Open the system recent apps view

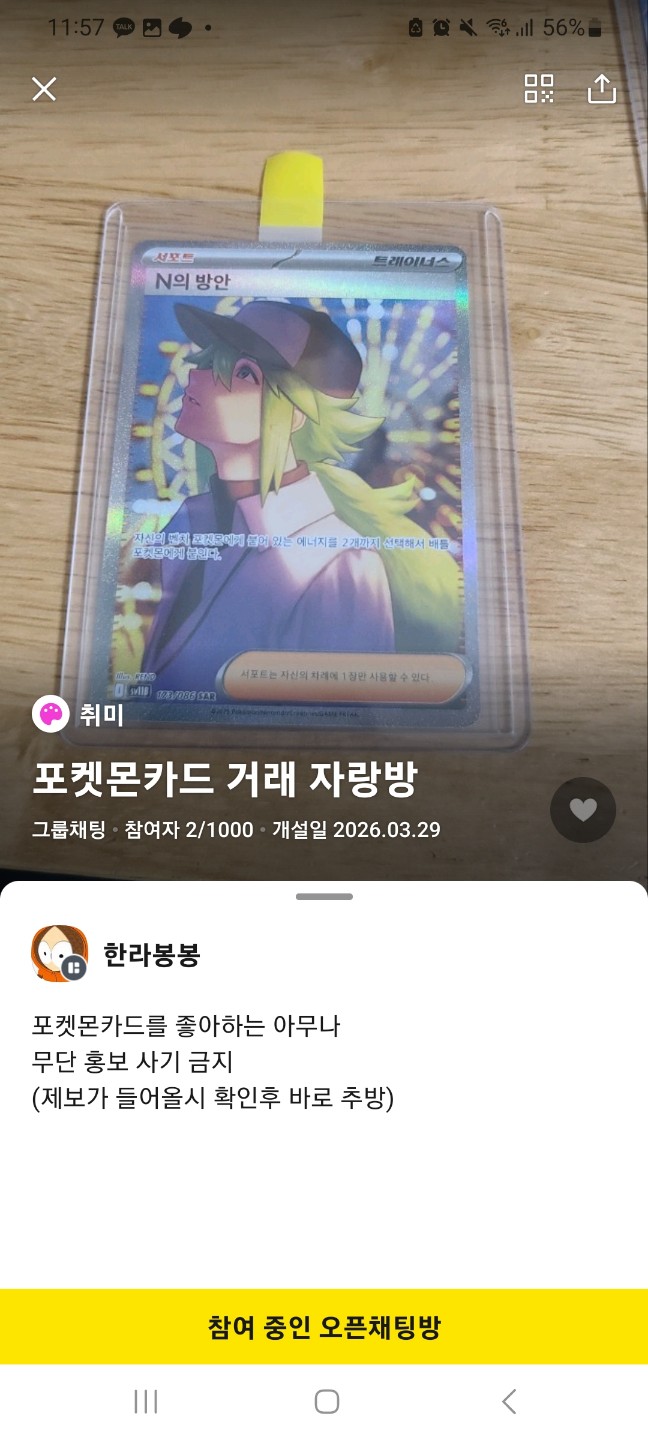[x=146, y=1402]
